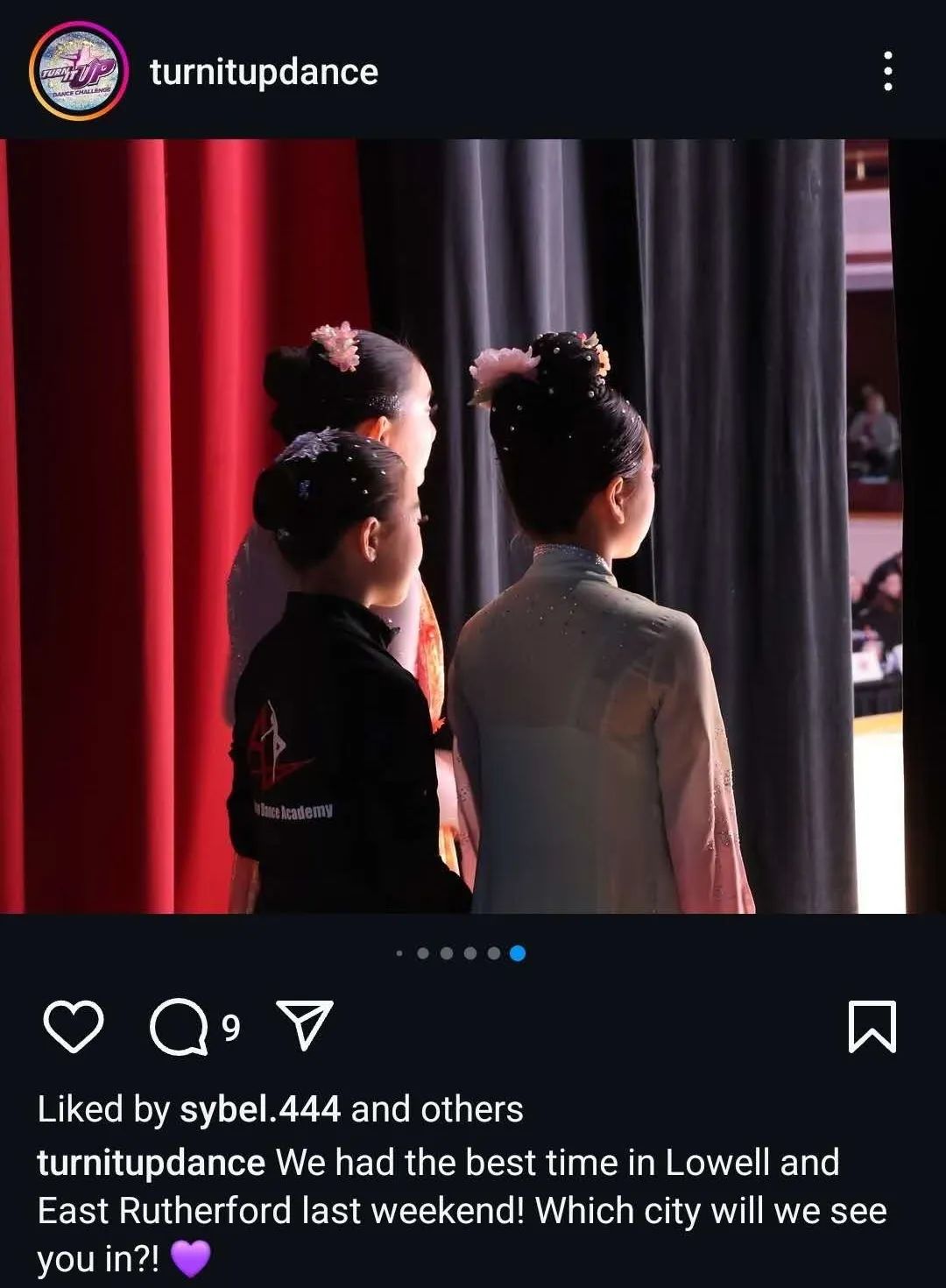Open the post overflow menu

tap(887, 71)
